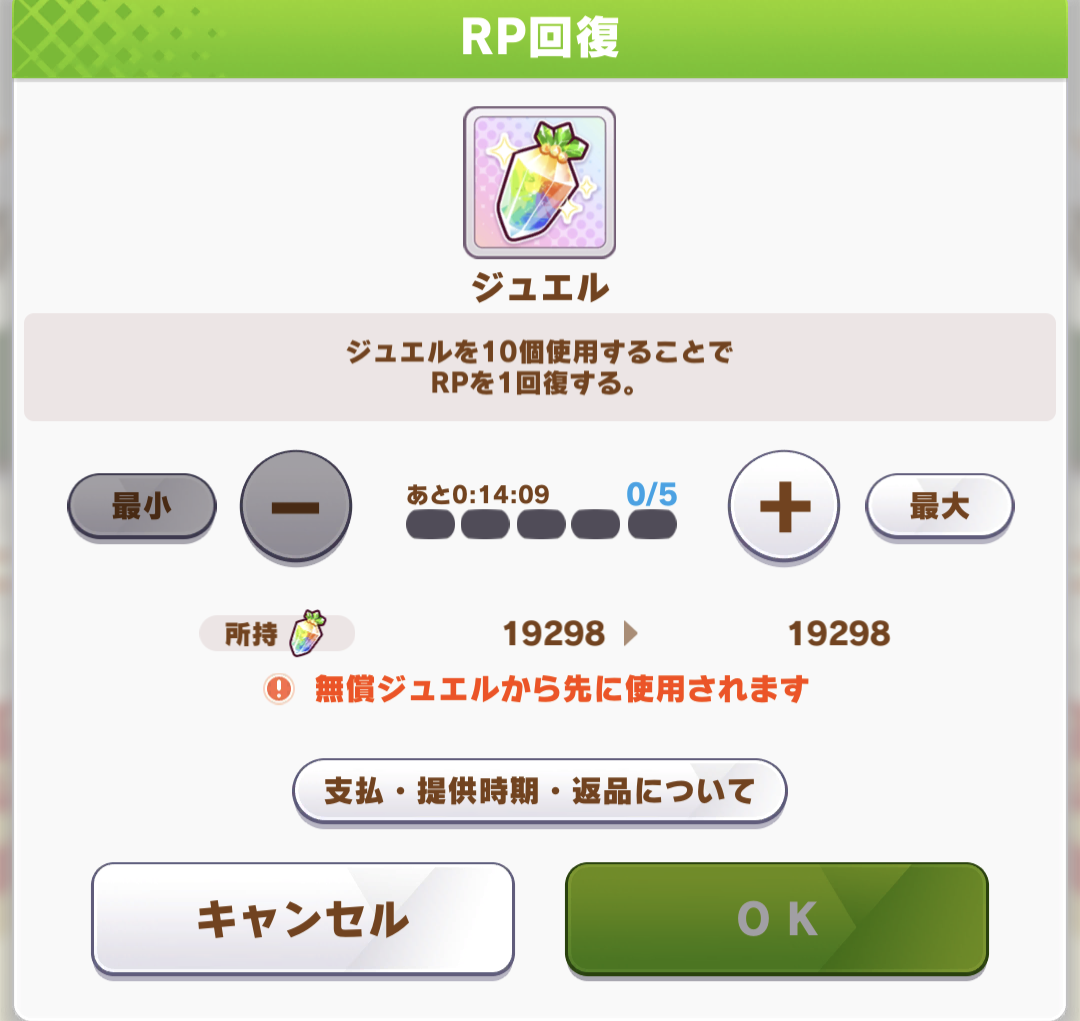
Task: Cancel with the キャンセル button
Action: click(302, 918)
